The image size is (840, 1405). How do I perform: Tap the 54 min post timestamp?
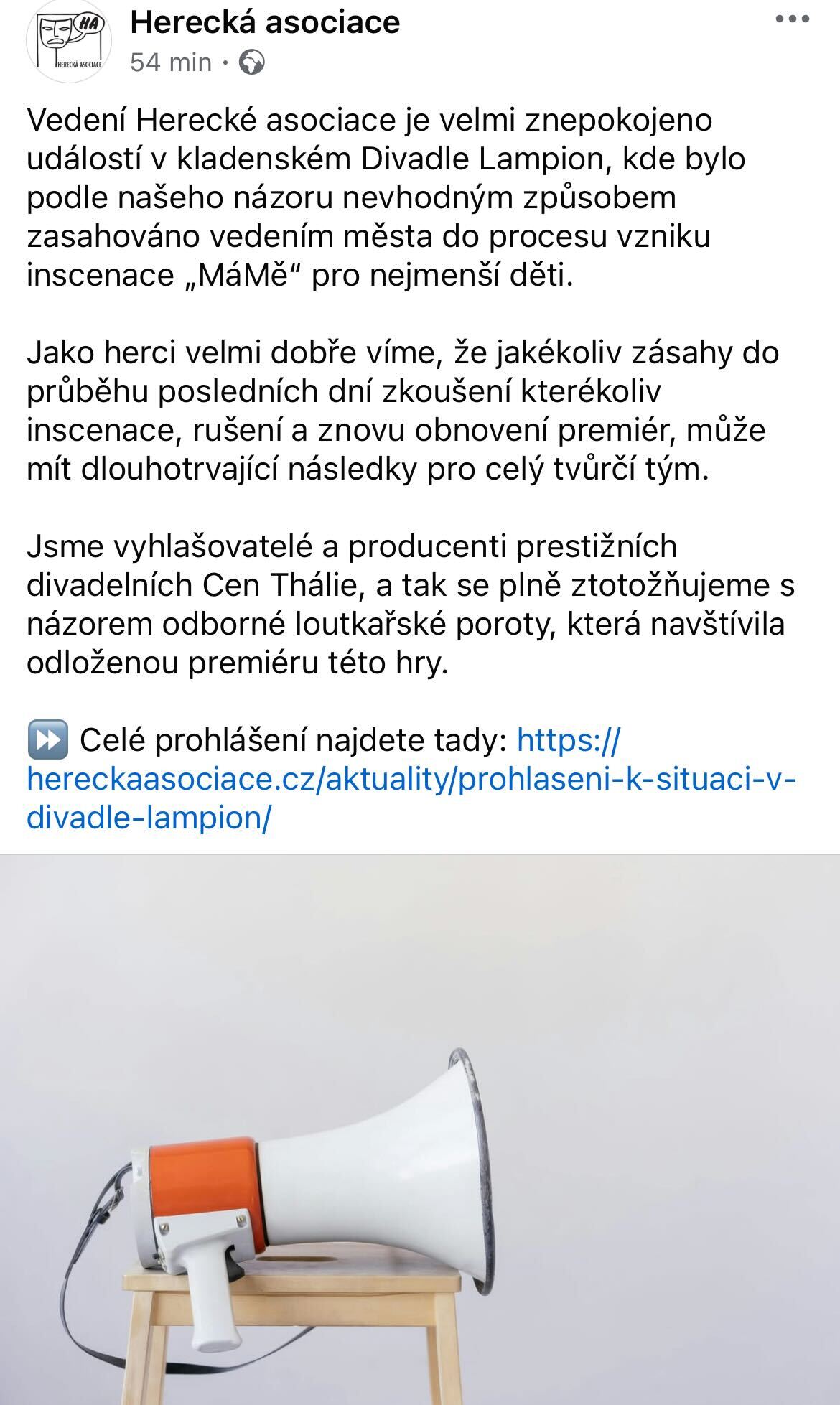pos(171,62)
